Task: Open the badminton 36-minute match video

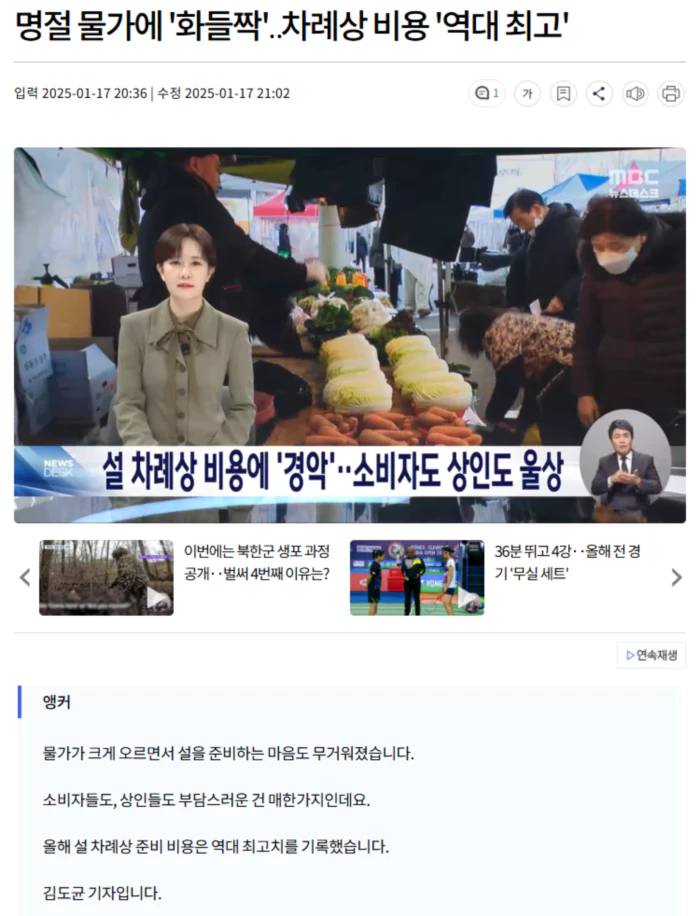Action: pos(417,577)
